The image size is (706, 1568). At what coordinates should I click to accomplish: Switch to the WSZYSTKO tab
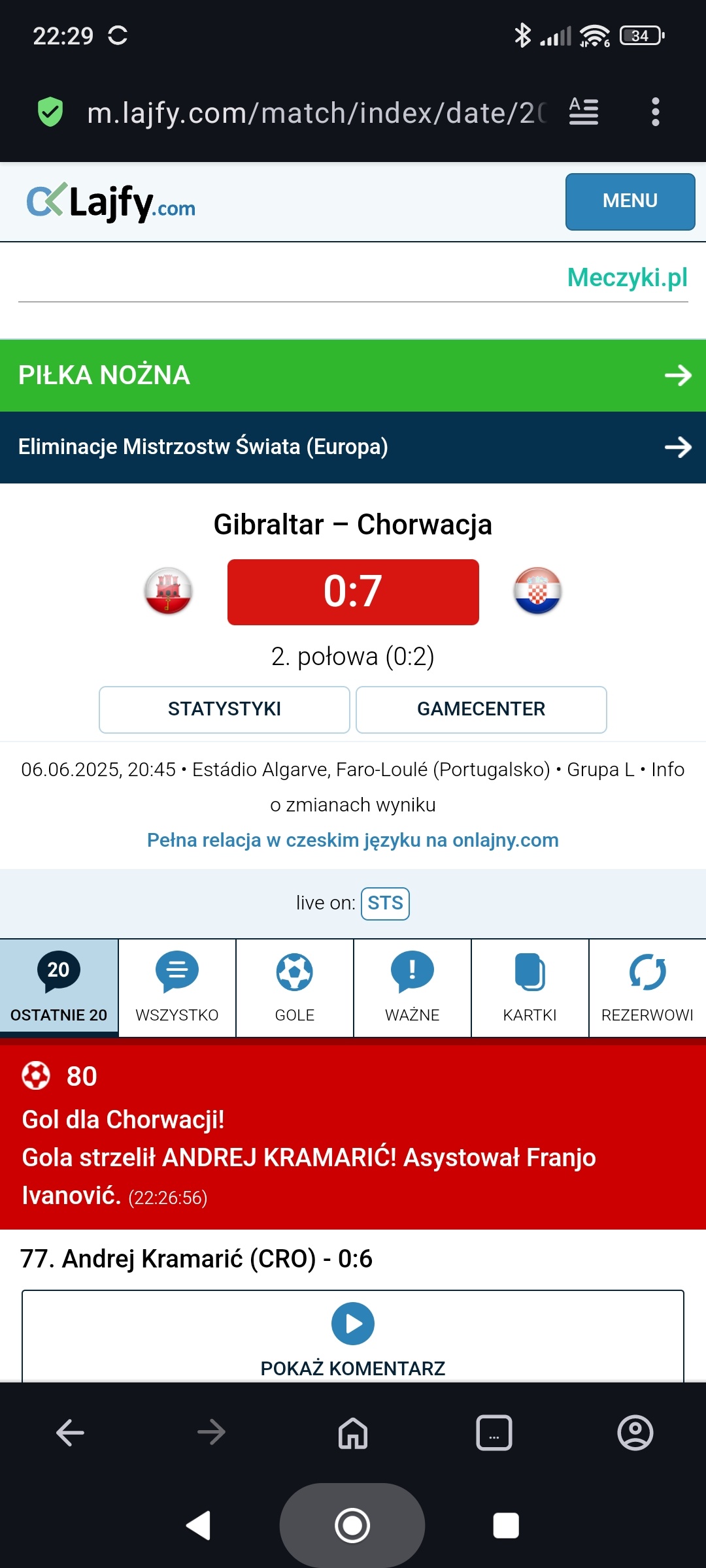(176, 988)
